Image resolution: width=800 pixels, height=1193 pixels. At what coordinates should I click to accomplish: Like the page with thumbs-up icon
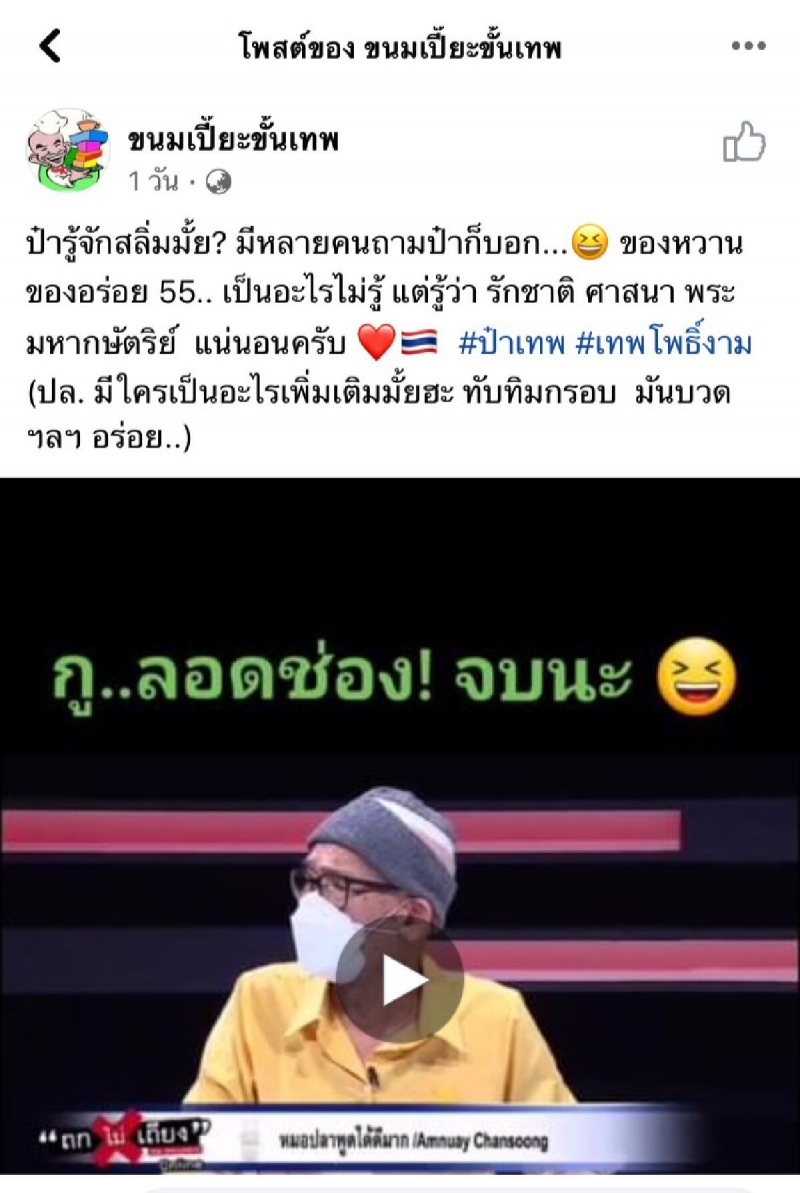(x=744, y=144)
